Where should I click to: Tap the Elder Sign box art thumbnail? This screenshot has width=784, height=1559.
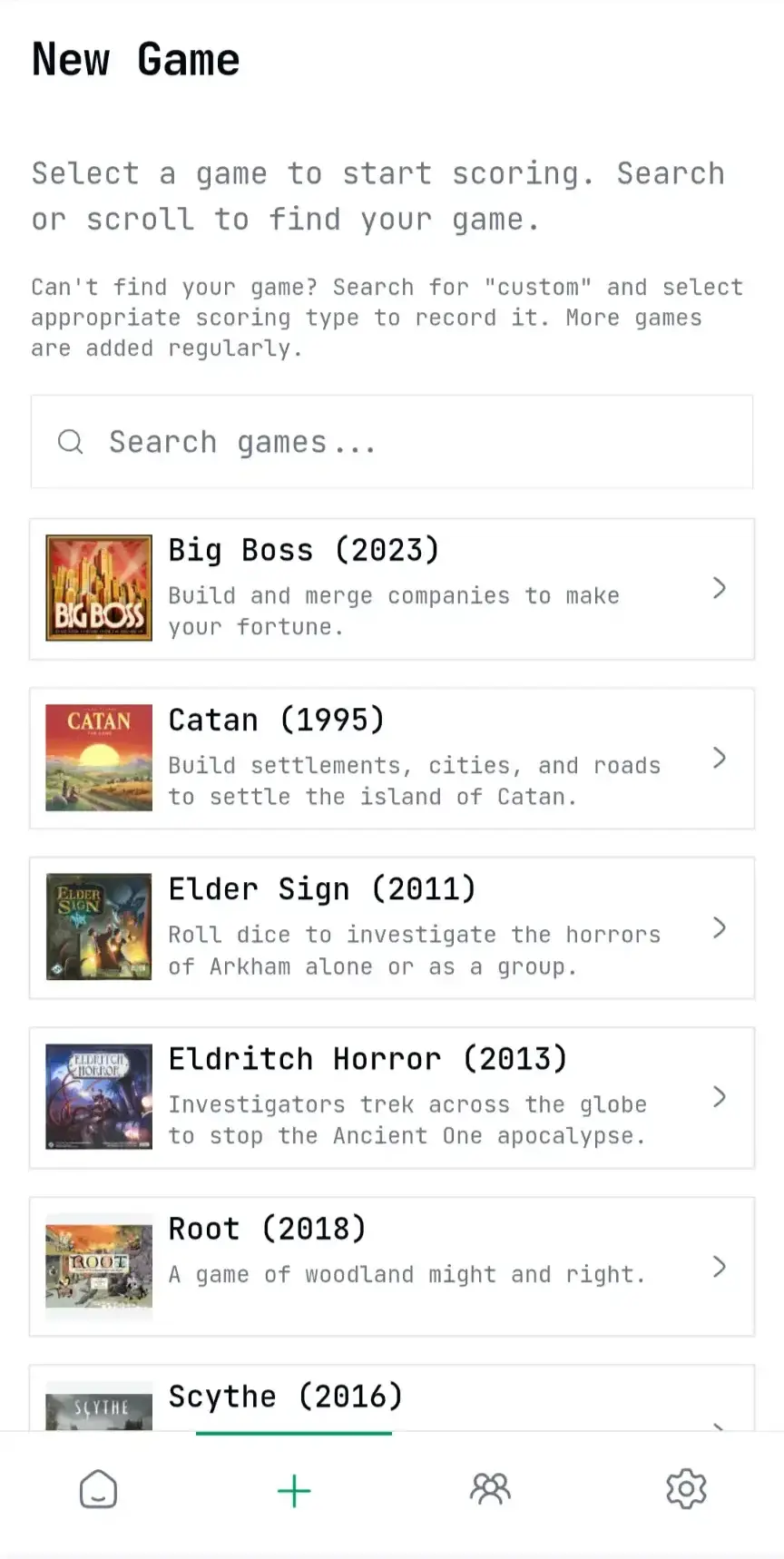coord(98,927)
